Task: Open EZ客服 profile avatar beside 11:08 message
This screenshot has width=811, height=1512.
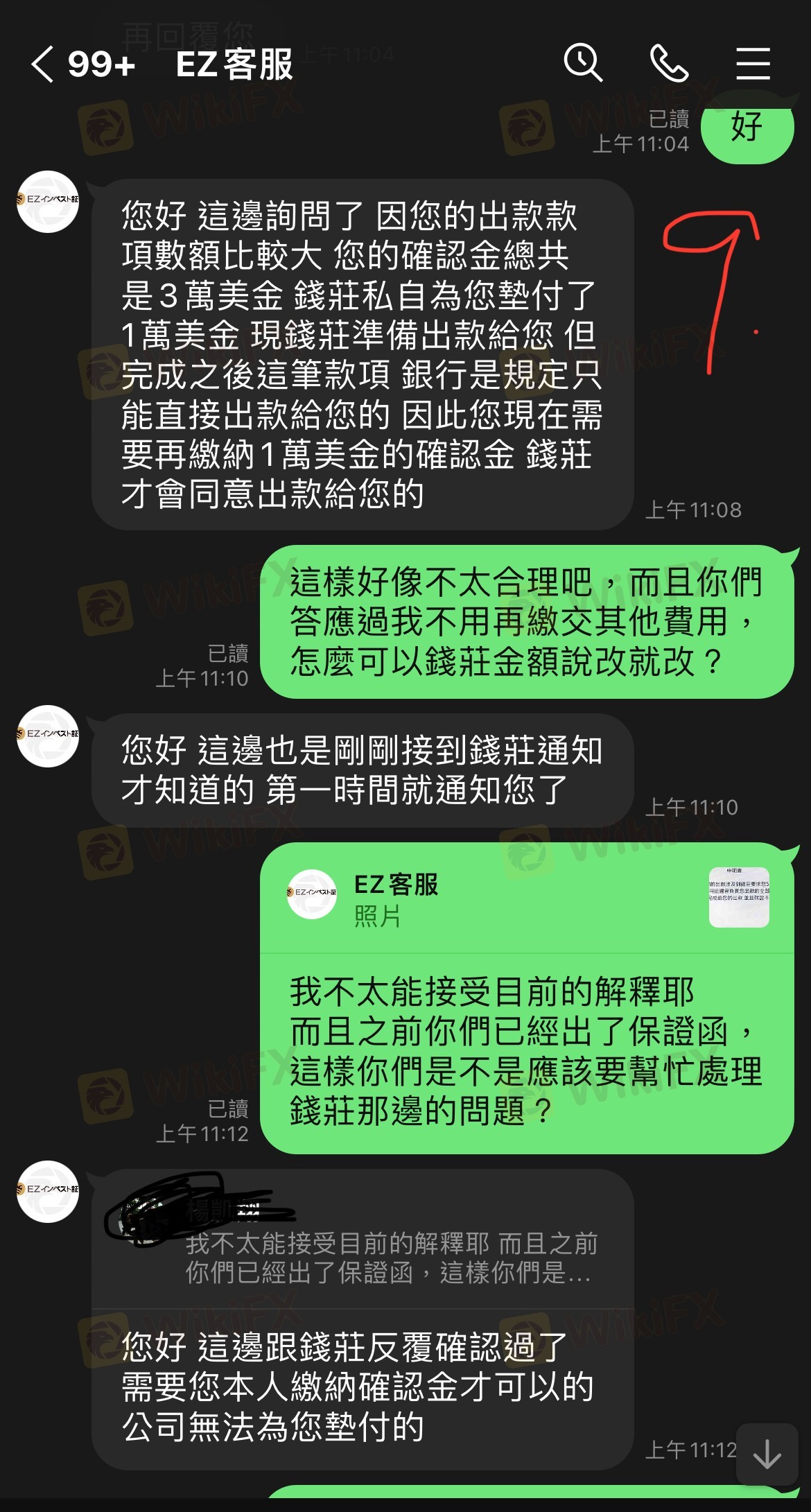Action: (x=48, y=202)
